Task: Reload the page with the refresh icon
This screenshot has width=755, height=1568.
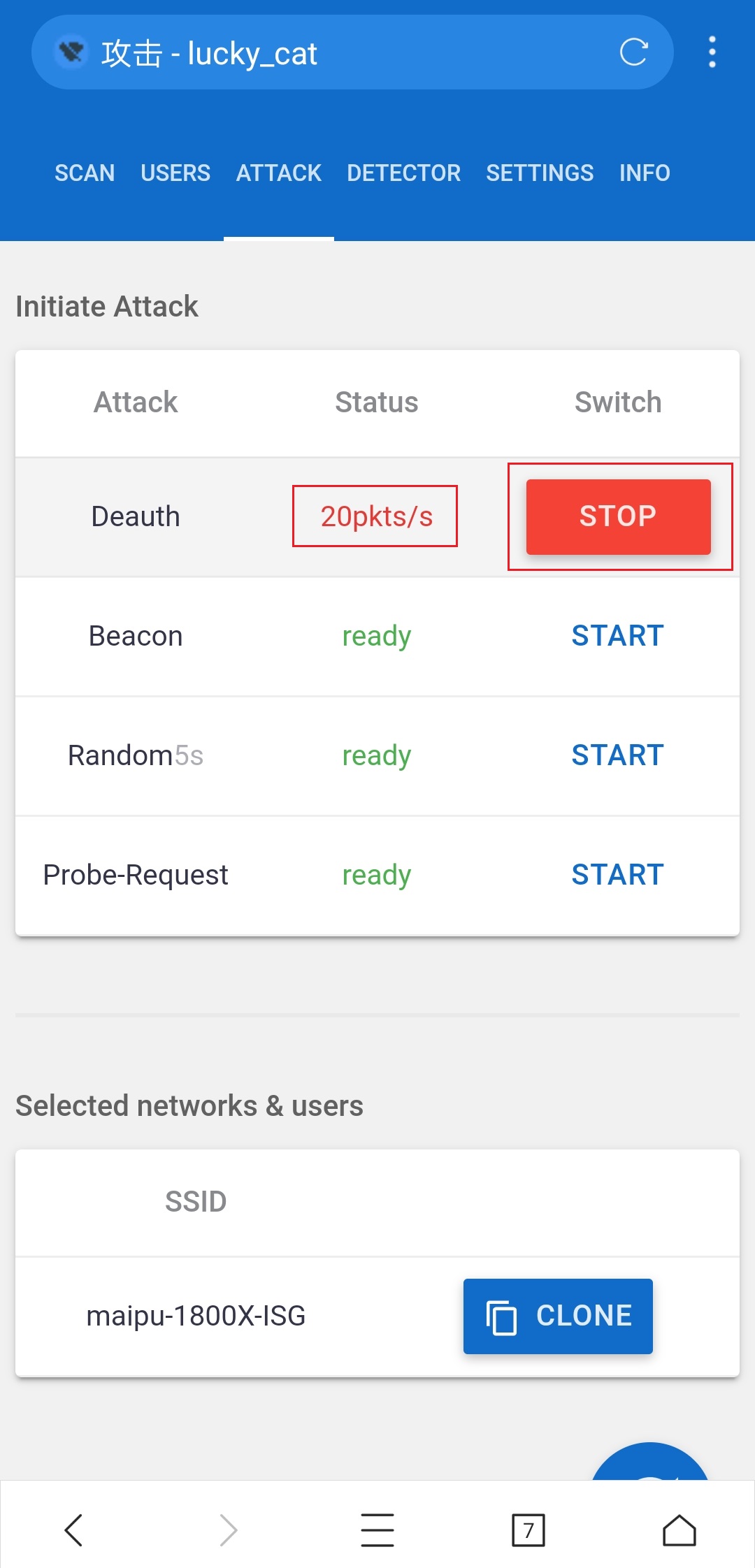Action: point(633,52)
